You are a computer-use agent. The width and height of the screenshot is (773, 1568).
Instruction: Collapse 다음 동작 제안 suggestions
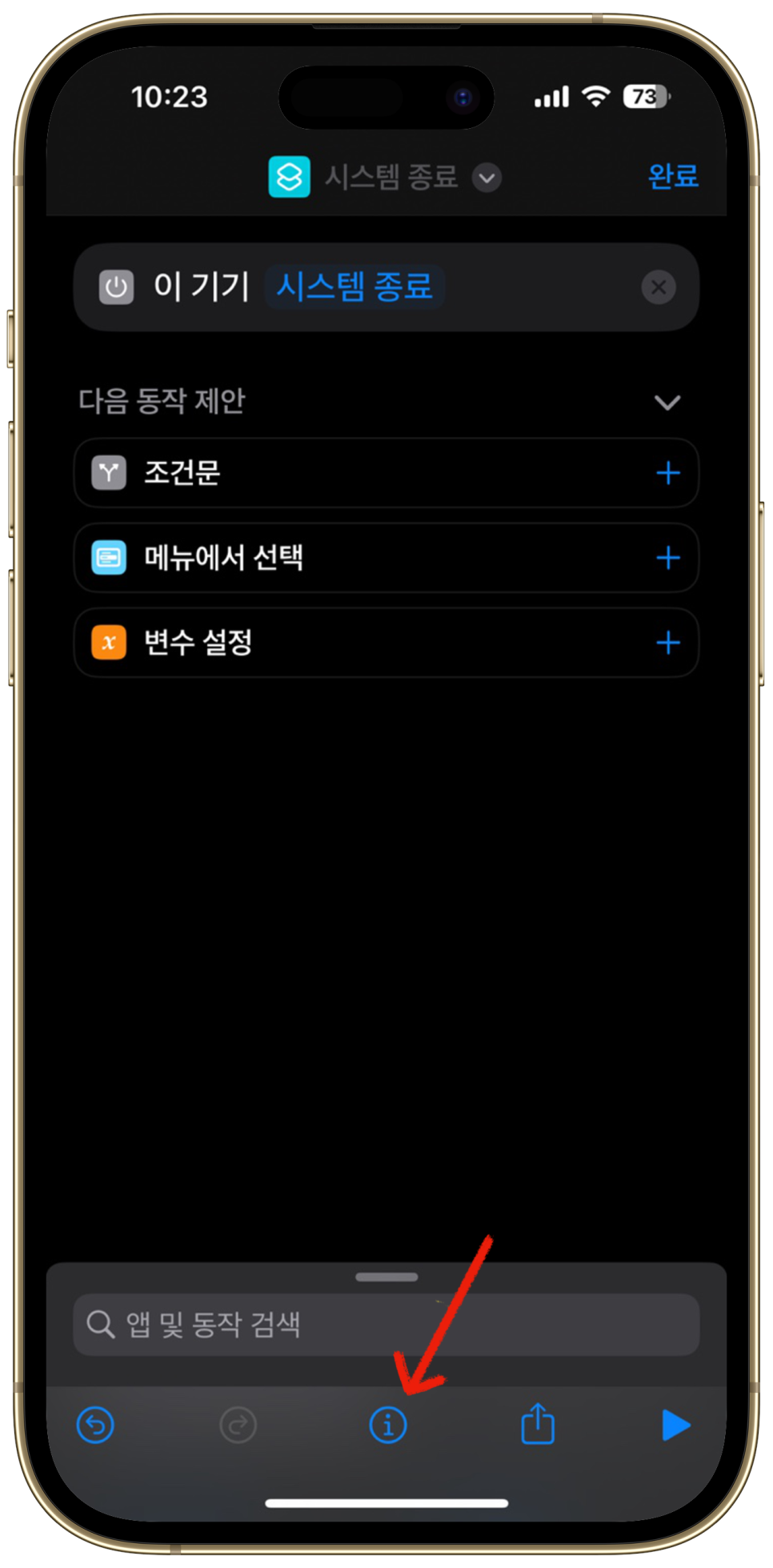click(667, 402)
